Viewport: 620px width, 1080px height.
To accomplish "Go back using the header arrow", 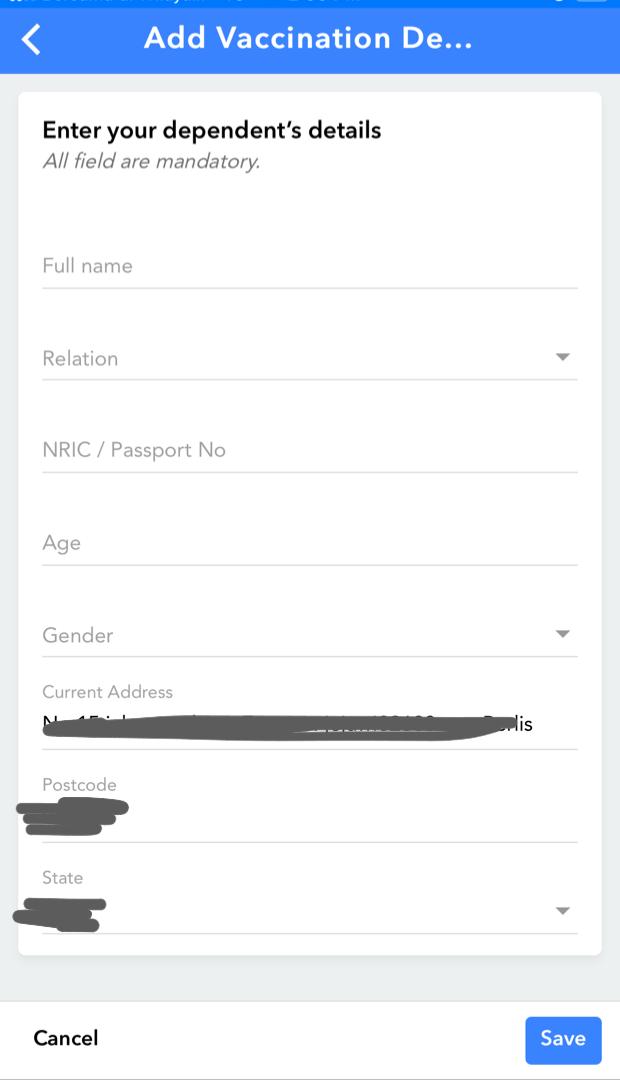I will tap(32, 39).
